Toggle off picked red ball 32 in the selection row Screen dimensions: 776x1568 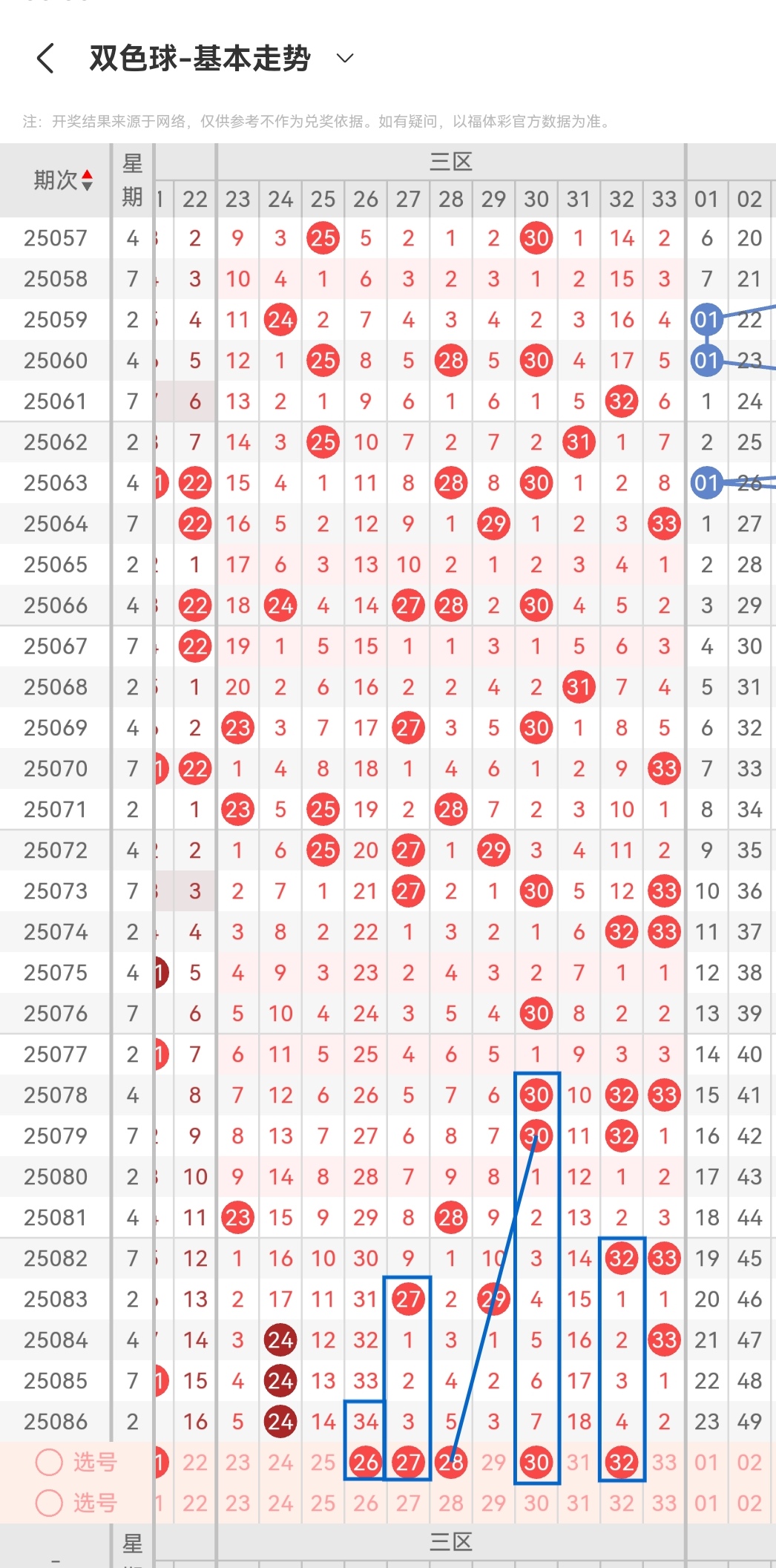pyautogui.click(x=621, y=1462)
